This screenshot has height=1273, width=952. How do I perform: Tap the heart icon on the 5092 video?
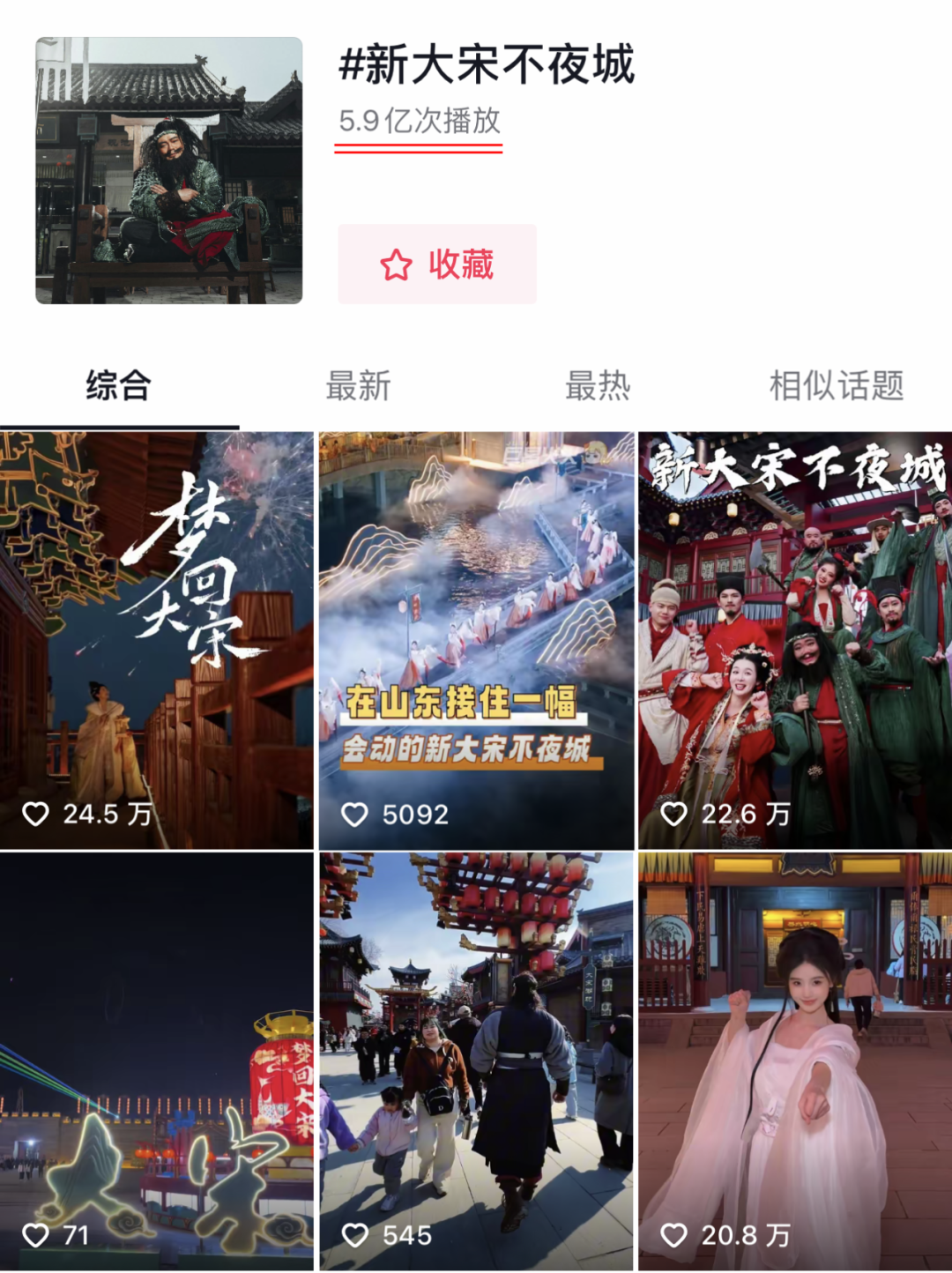pos(356,813)
